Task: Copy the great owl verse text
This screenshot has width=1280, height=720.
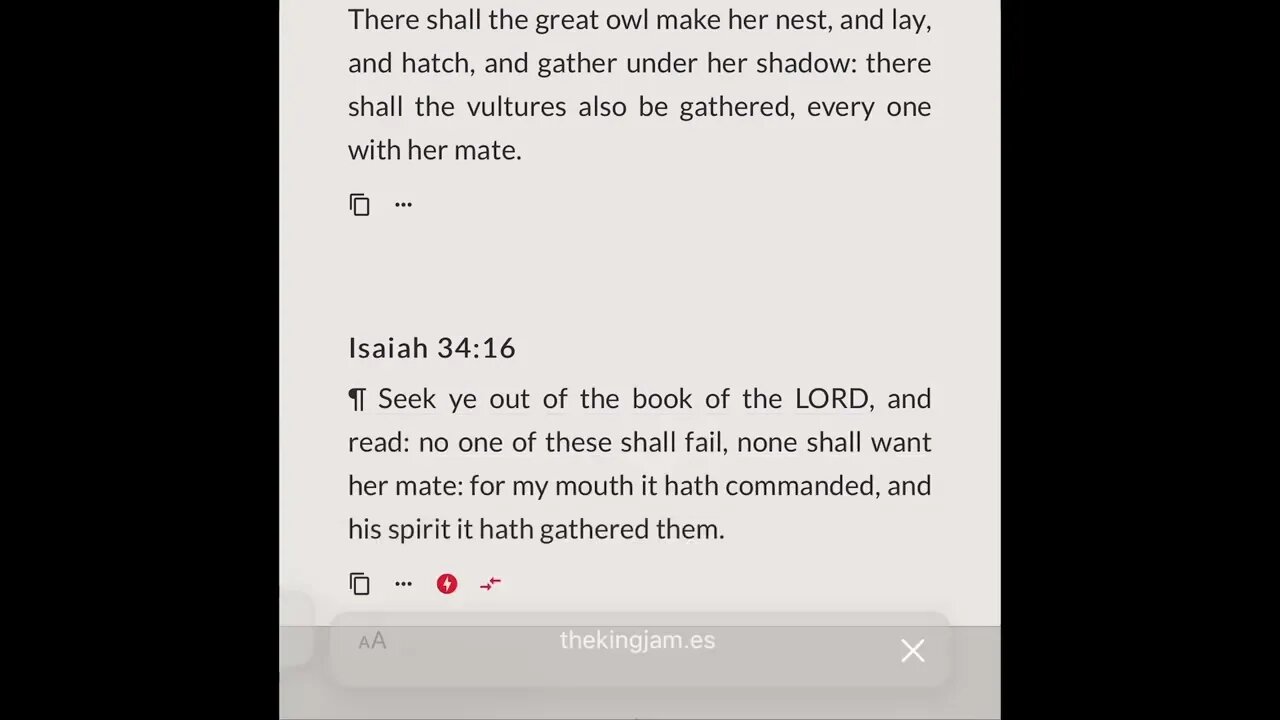Action: (x=360, y=205)
